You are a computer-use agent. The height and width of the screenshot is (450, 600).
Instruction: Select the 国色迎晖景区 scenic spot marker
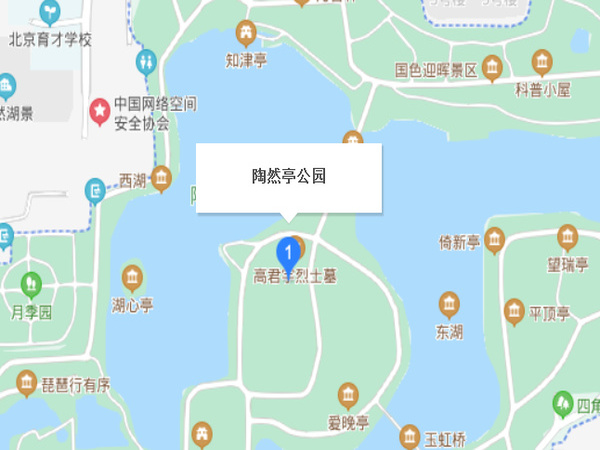(492, 68)
